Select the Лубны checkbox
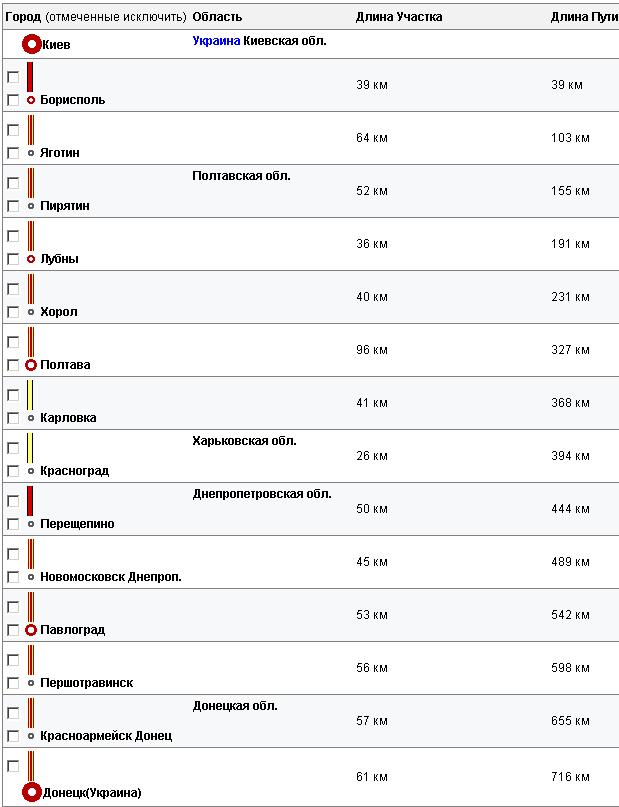The height and width of the screenshot is (807, 619). coord(13,259)
